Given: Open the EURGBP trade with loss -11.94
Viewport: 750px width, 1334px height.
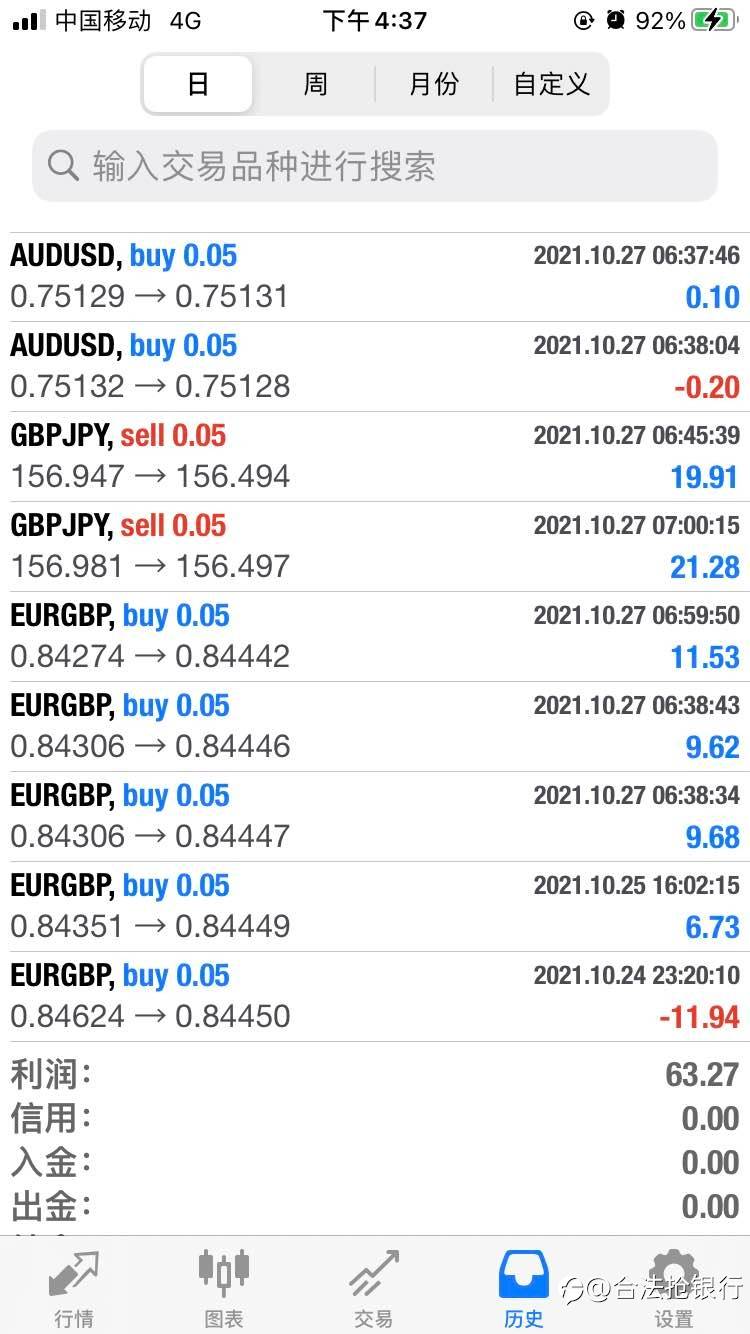Looking at the screenshot, I should [375, 996].
